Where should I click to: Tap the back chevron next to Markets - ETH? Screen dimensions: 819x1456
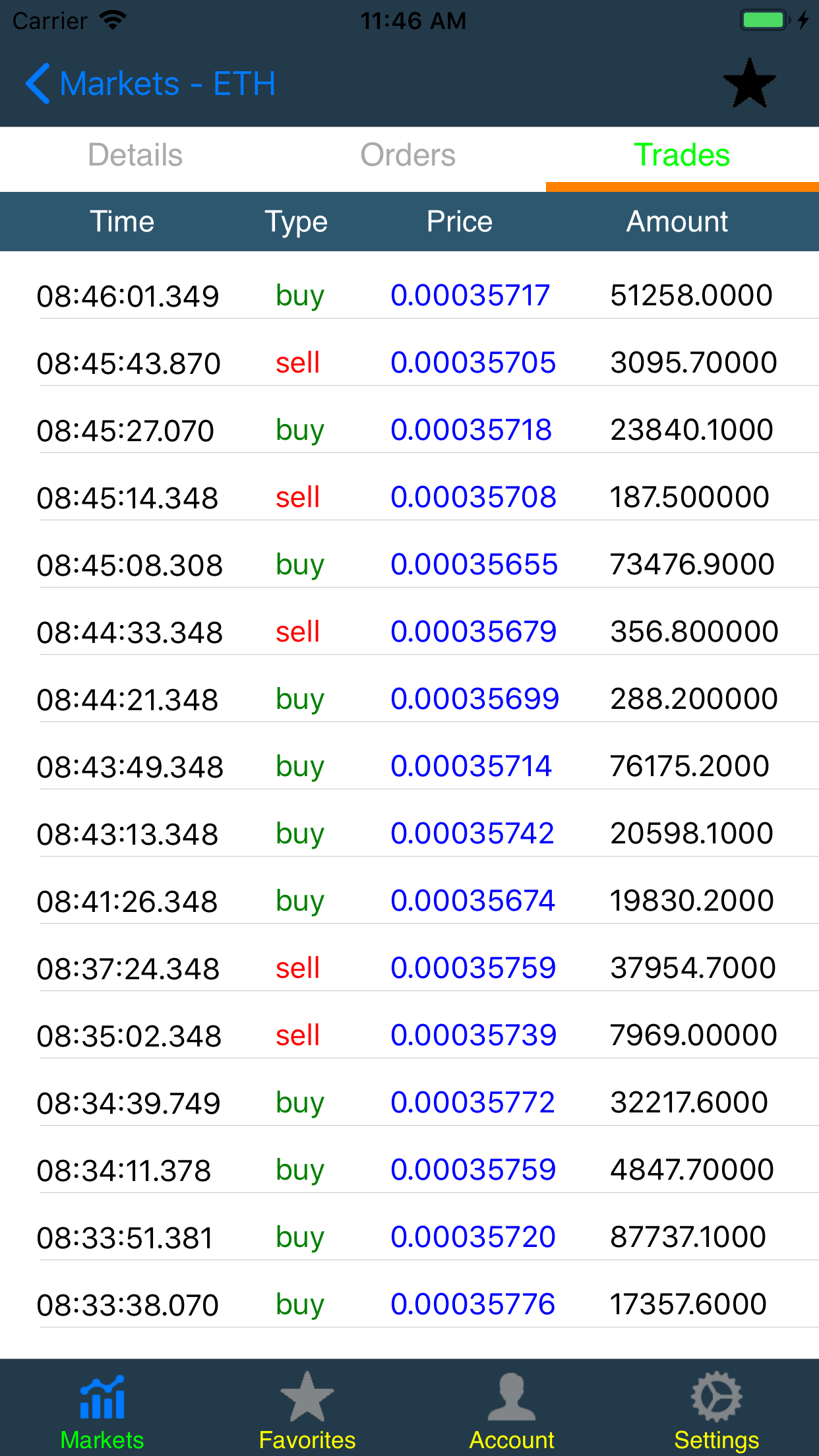point(38,83)
